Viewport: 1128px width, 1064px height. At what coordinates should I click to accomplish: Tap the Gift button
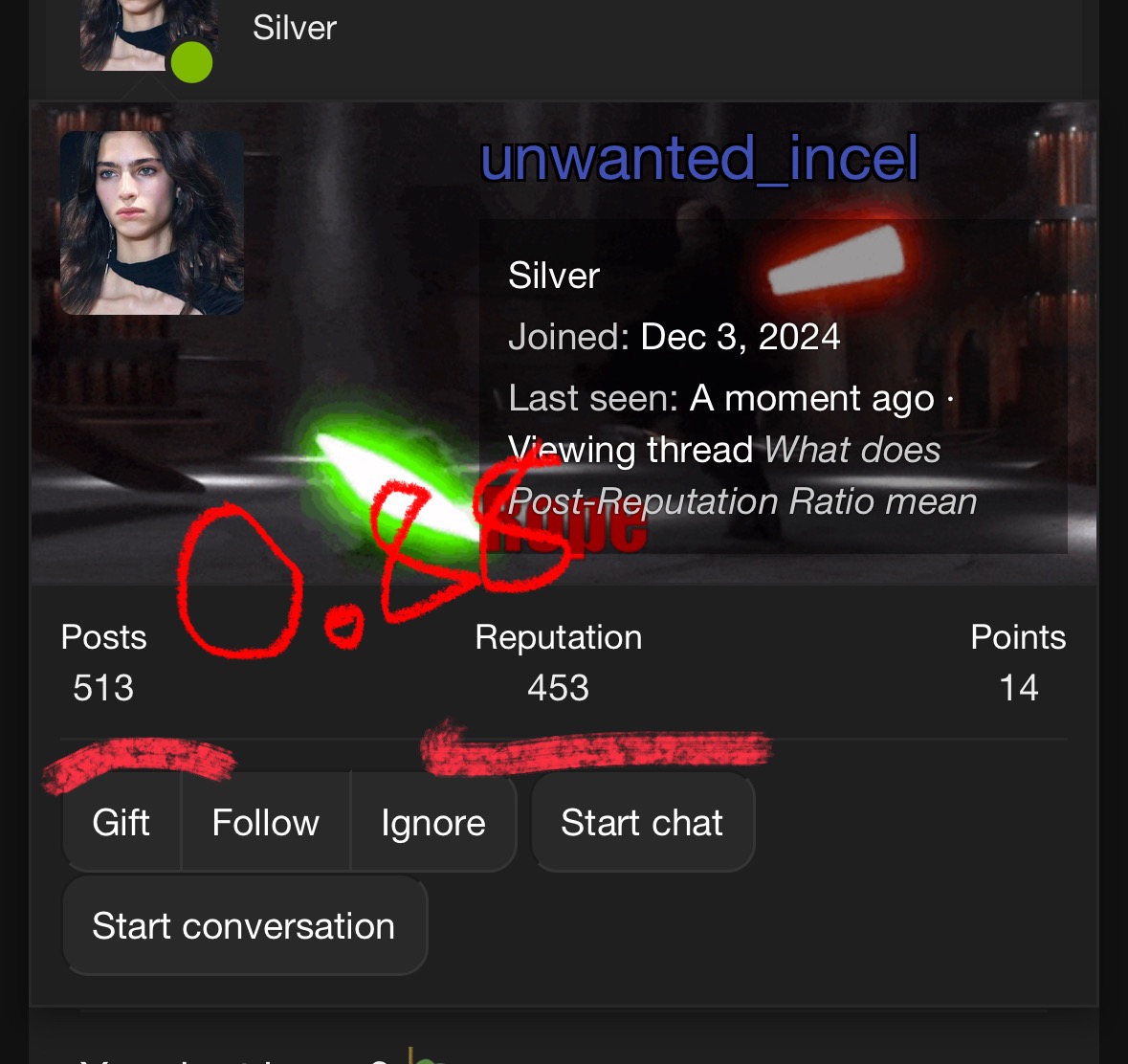click(122, 823)
